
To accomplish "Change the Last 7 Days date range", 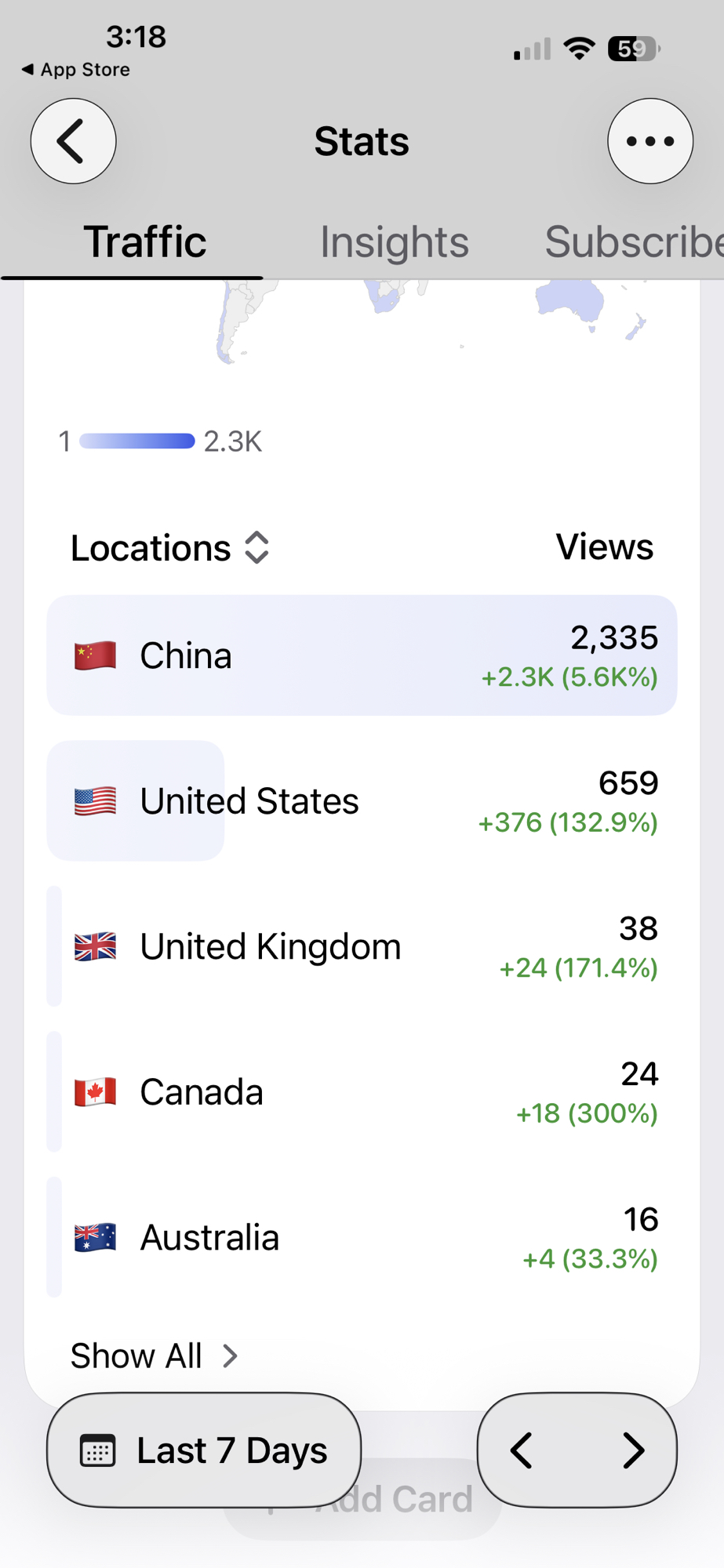I will pos(204,1450).
